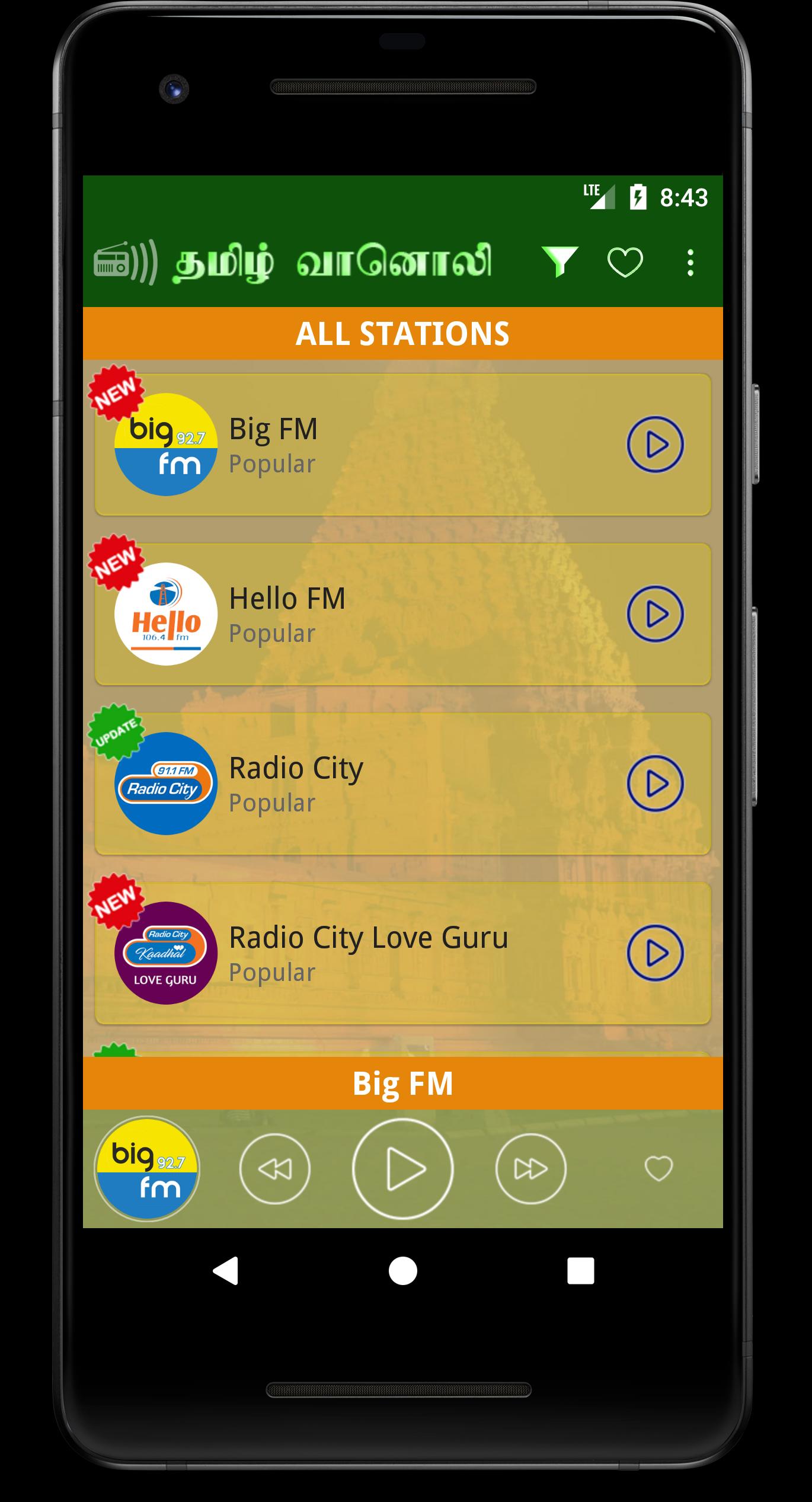Start playing Hello FM
Screen dimensions: 812x1502
click(655, 614)
